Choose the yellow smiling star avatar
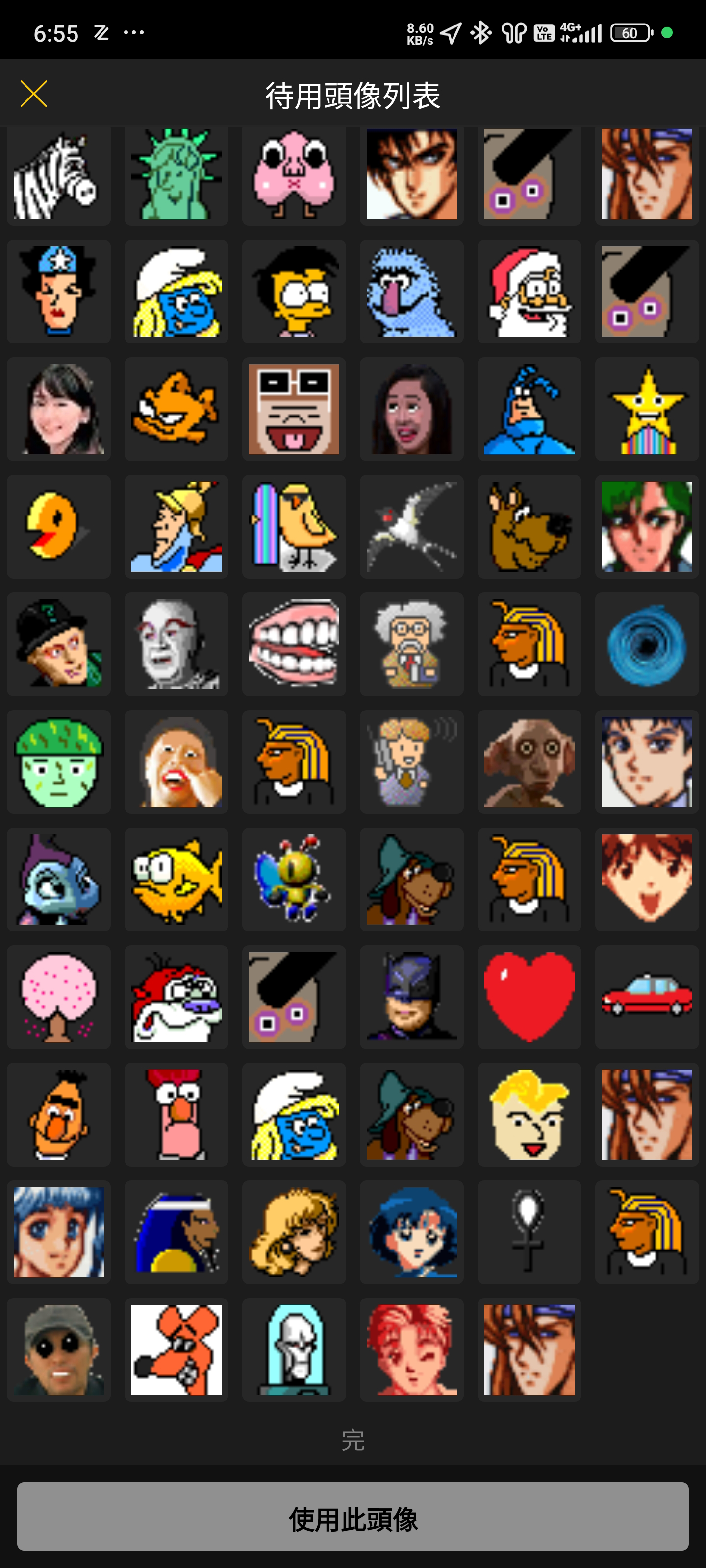The width and height of the screenshot is (706, 1568). tap(647, 409)
